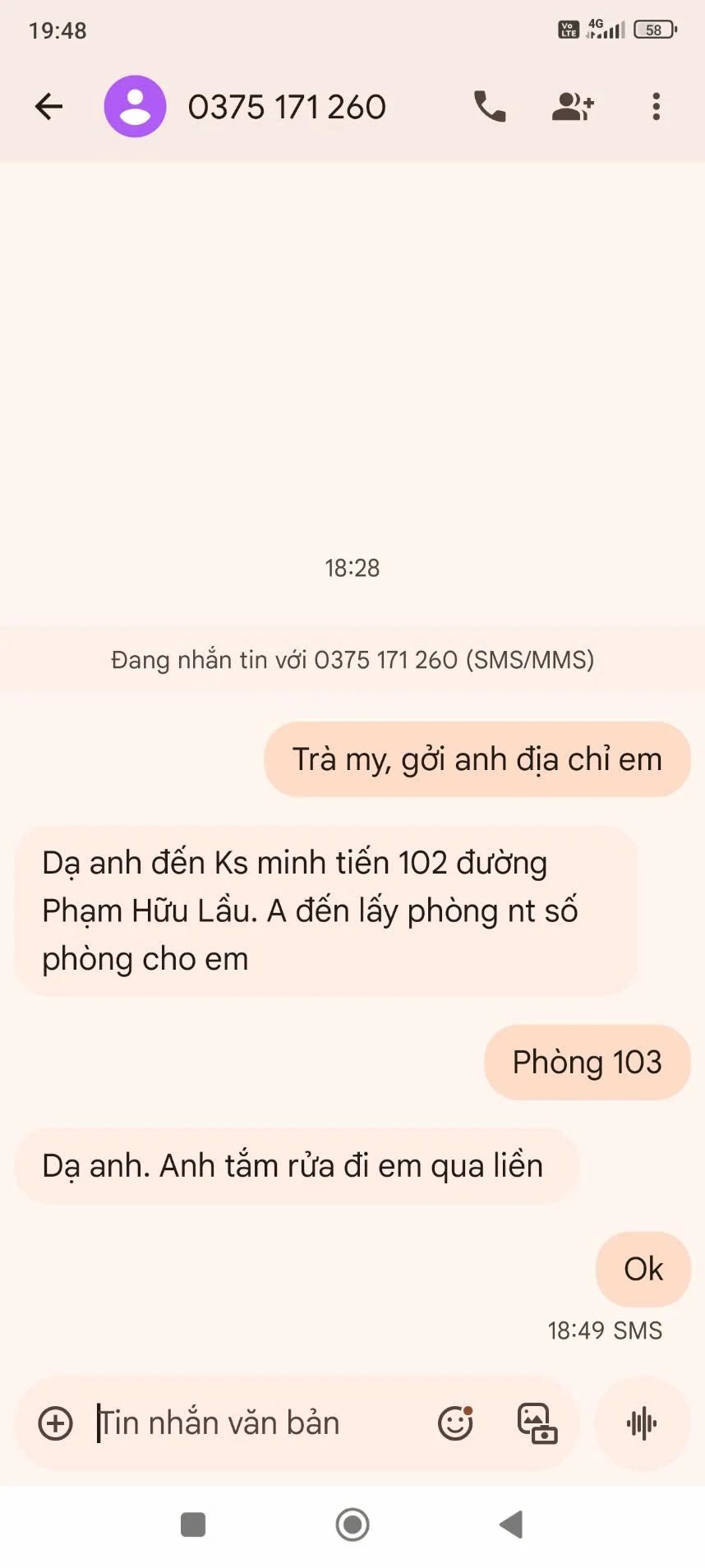Tap the system home button
Screen dimensions: 705x1568
click(352, 1524)
